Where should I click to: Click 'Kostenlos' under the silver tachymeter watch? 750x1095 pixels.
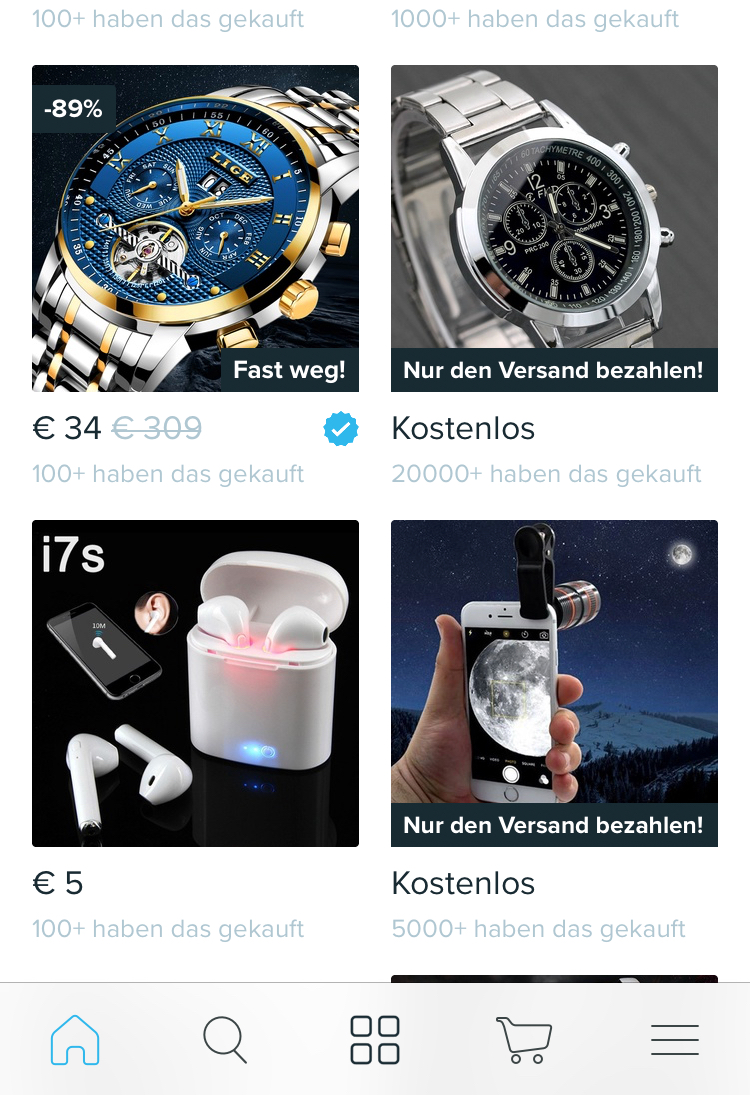463,428
